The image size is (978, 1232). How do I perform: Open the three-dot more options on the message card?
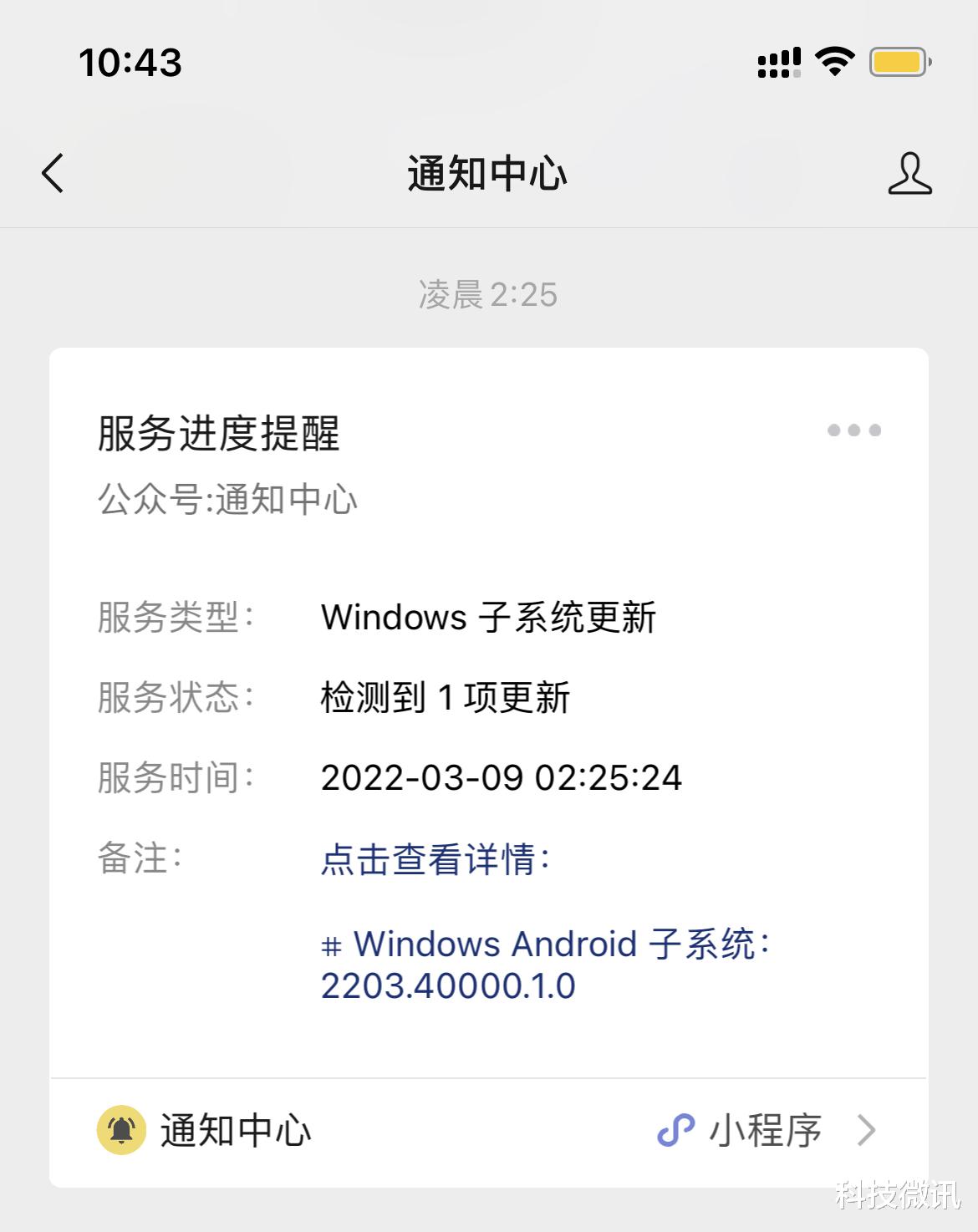pos(853,430)
